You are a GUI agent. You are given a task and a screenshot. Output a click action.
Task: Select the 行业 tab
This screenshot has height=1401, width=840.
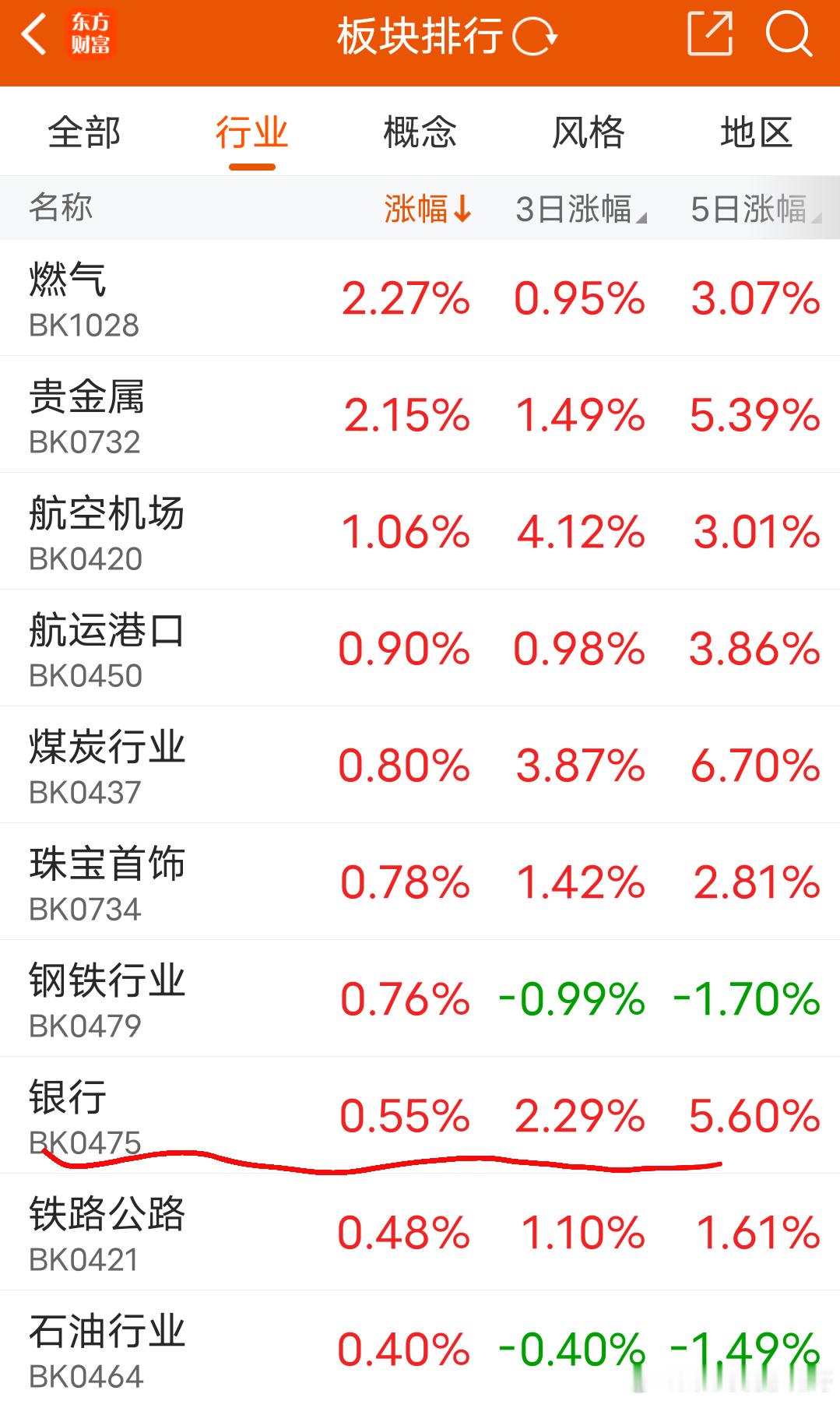(251, 132)
